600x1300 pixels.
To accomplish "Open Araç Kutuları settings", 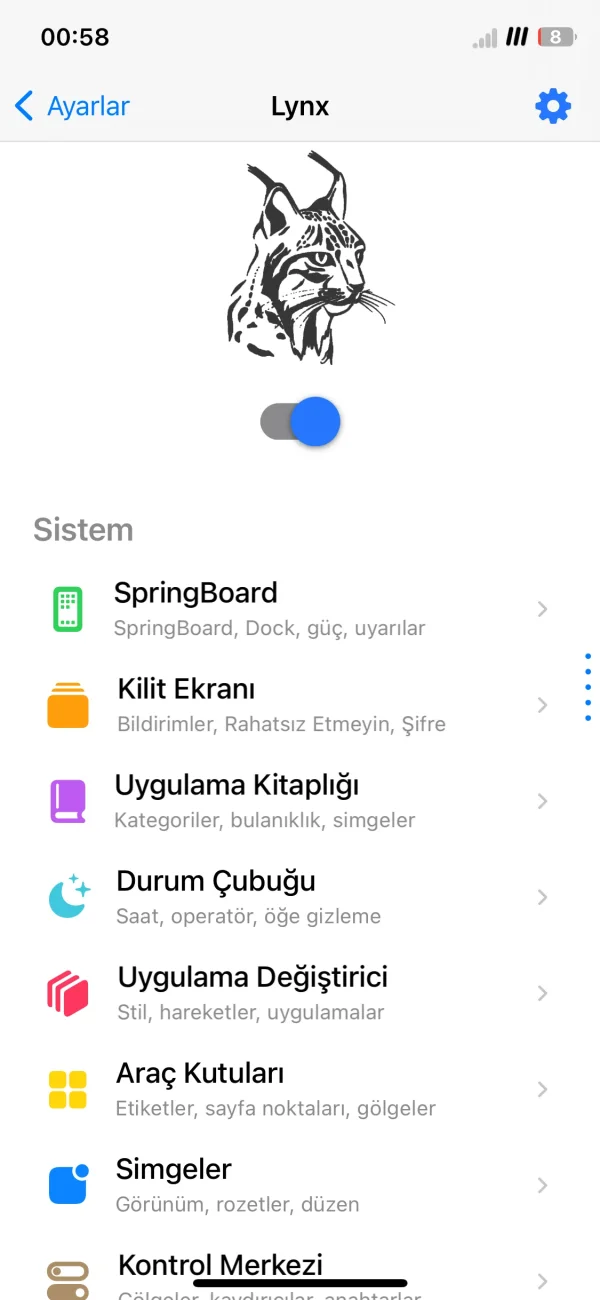I will 300,1088.
